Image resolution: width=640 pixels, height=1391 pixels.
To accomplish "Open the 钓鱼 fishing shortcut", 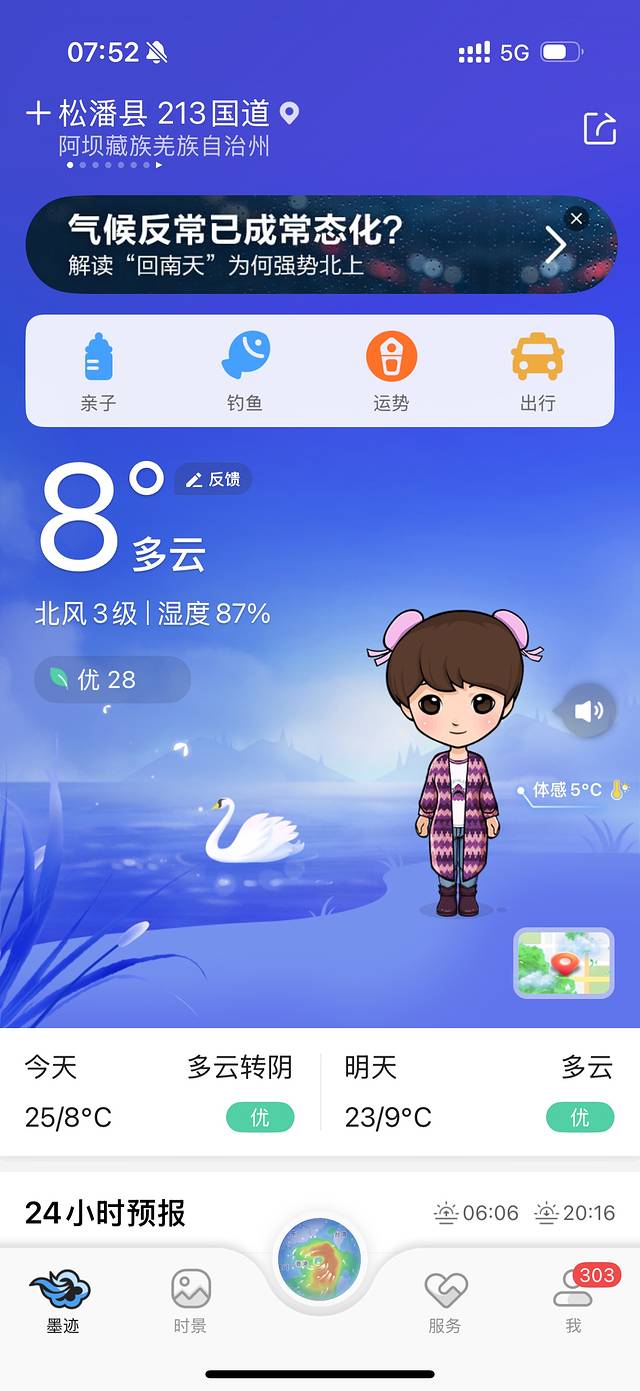I will click(245, 370).
